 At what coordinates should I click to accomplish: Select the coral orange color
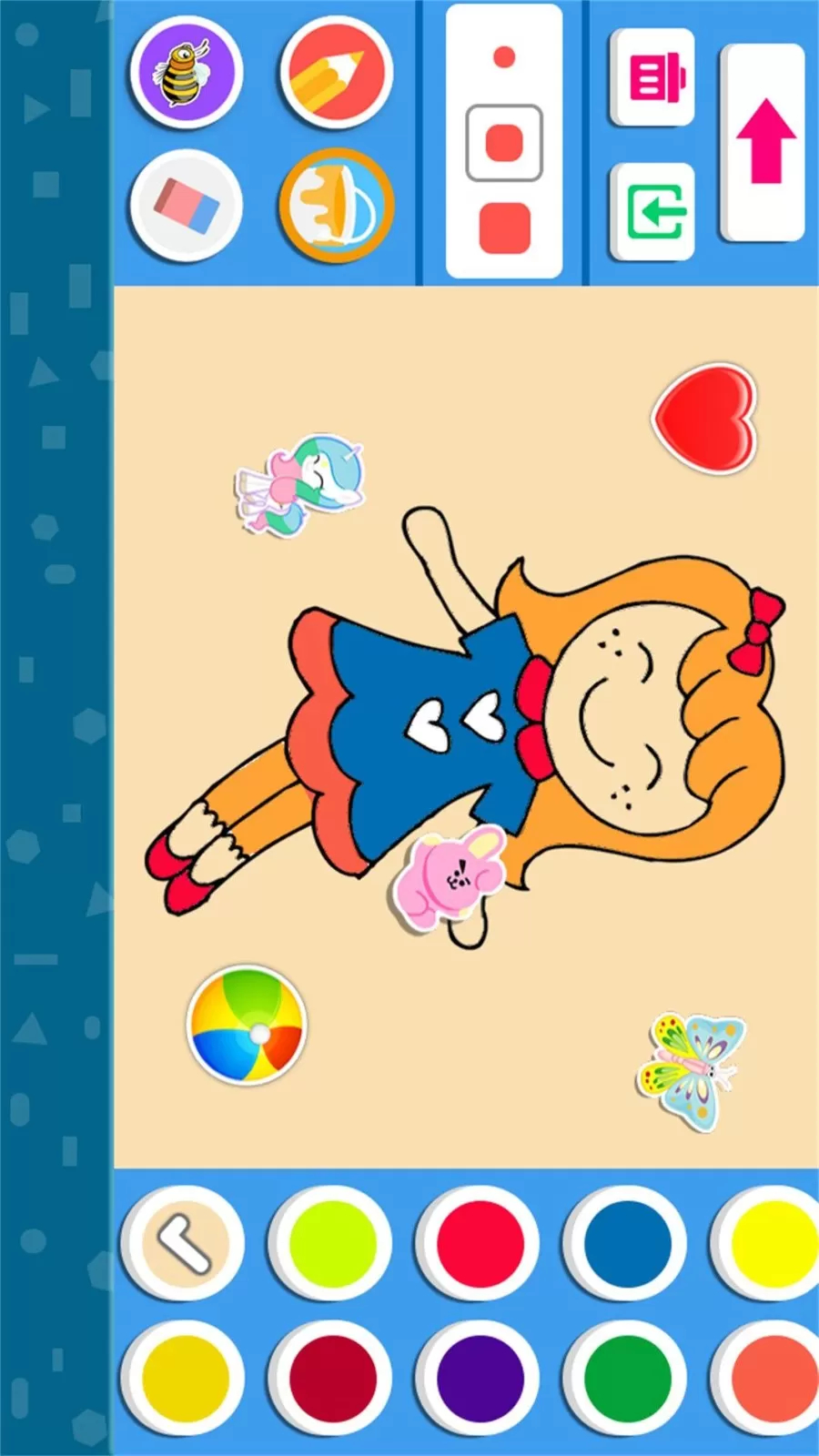click(x=772, y=1378)
